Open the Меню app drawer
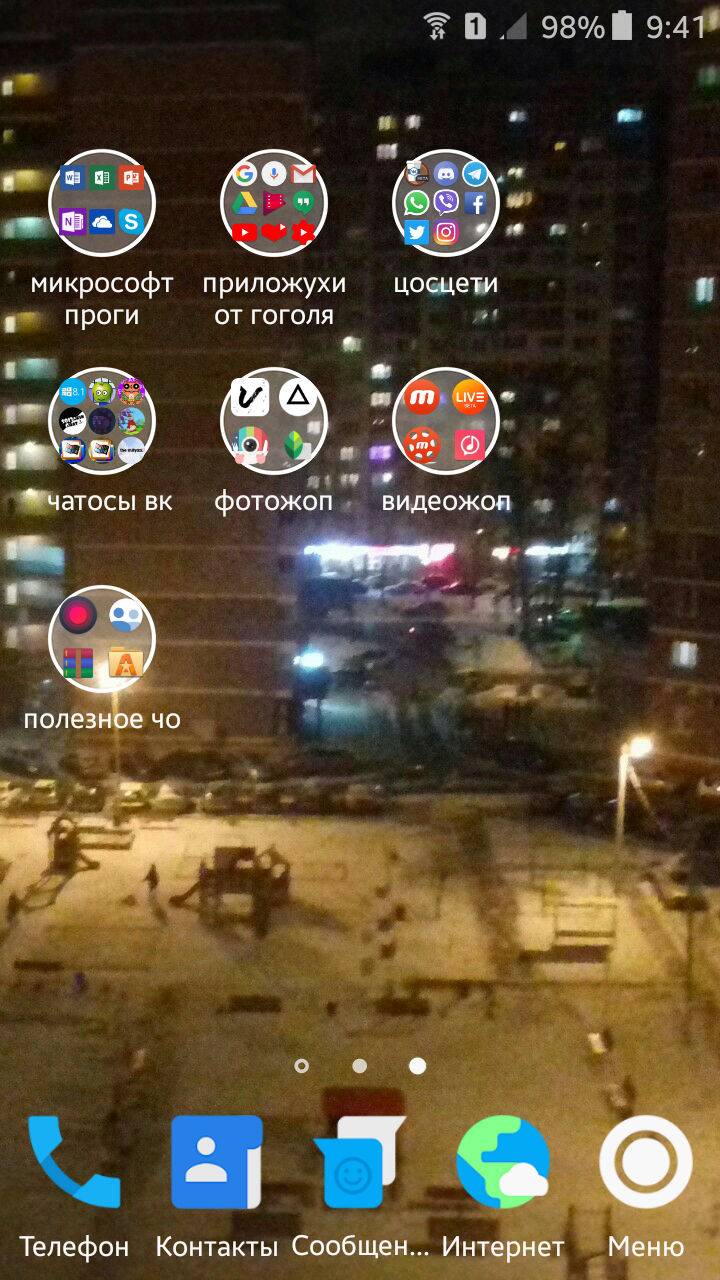This screenshot has width=720, height=1280. [646, 1163]
